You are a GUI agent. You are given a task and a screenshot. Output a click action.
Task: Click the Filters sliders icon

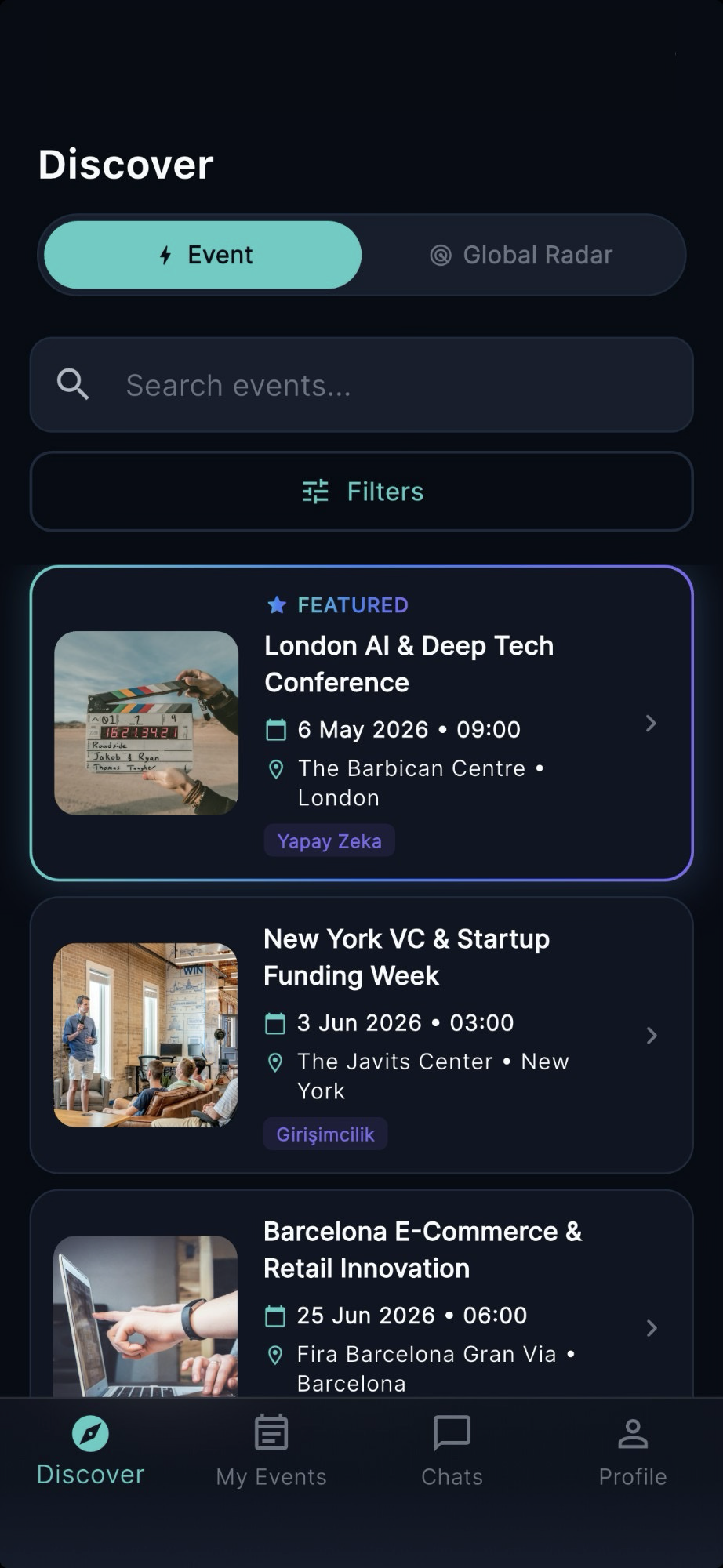(314, 492)
